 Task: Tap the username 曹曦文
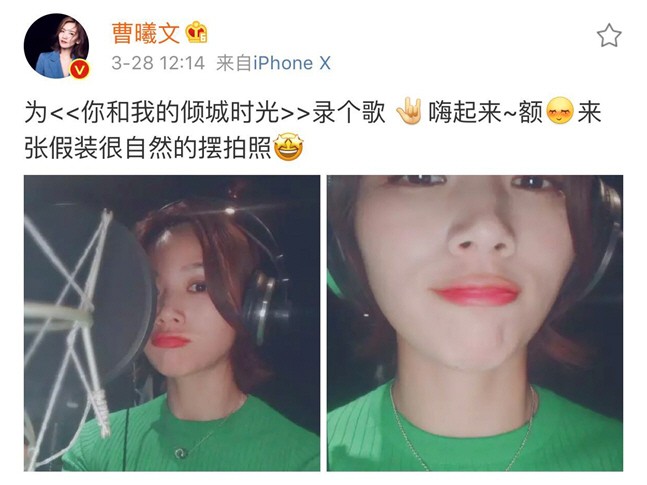[145, 34]
